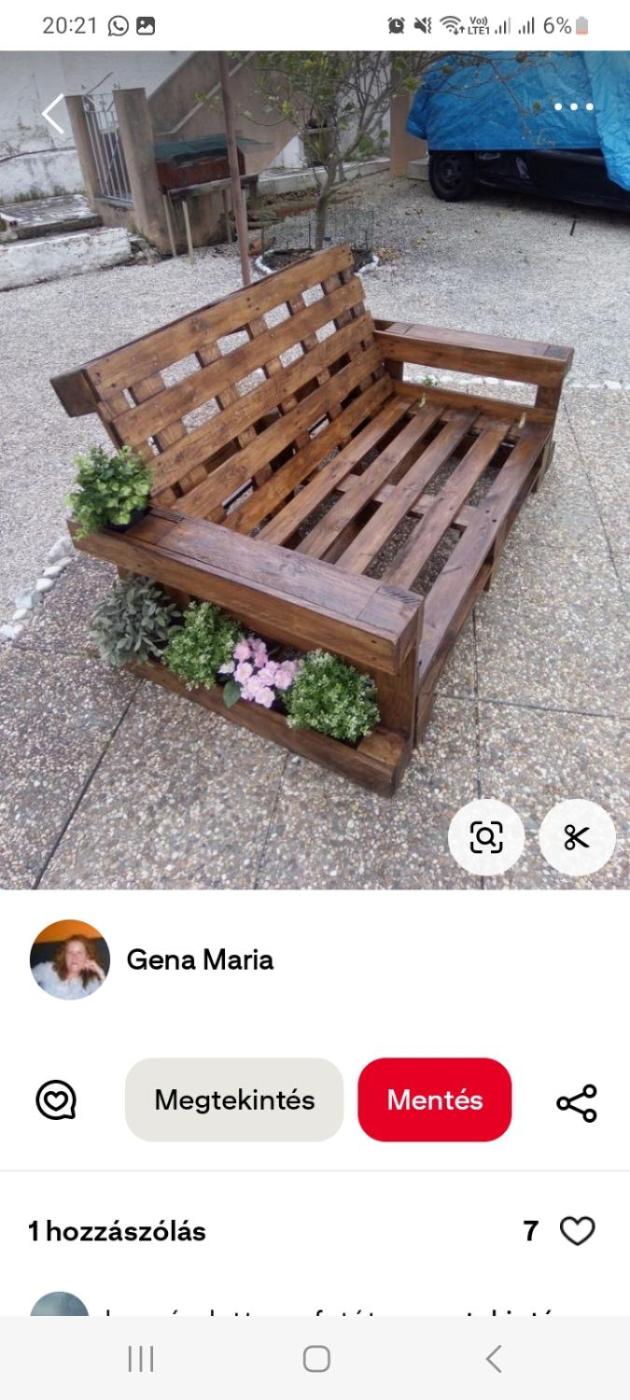
Task: Open the three-dot overflow menu
Action: [x=574, y=107]
